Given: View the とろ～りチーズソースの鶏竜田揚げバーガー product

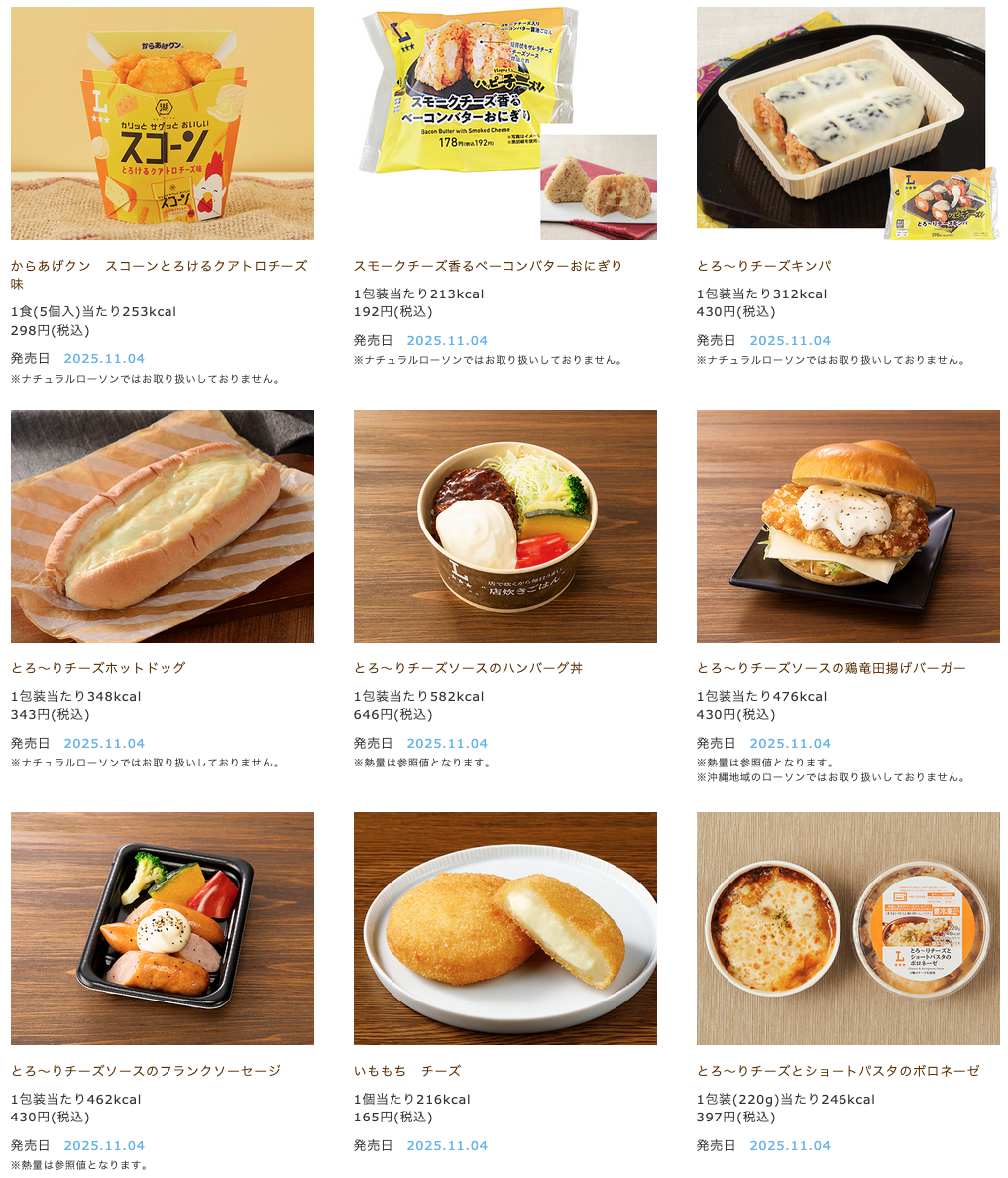Looking at the screenshot, I should click(847, 527).
